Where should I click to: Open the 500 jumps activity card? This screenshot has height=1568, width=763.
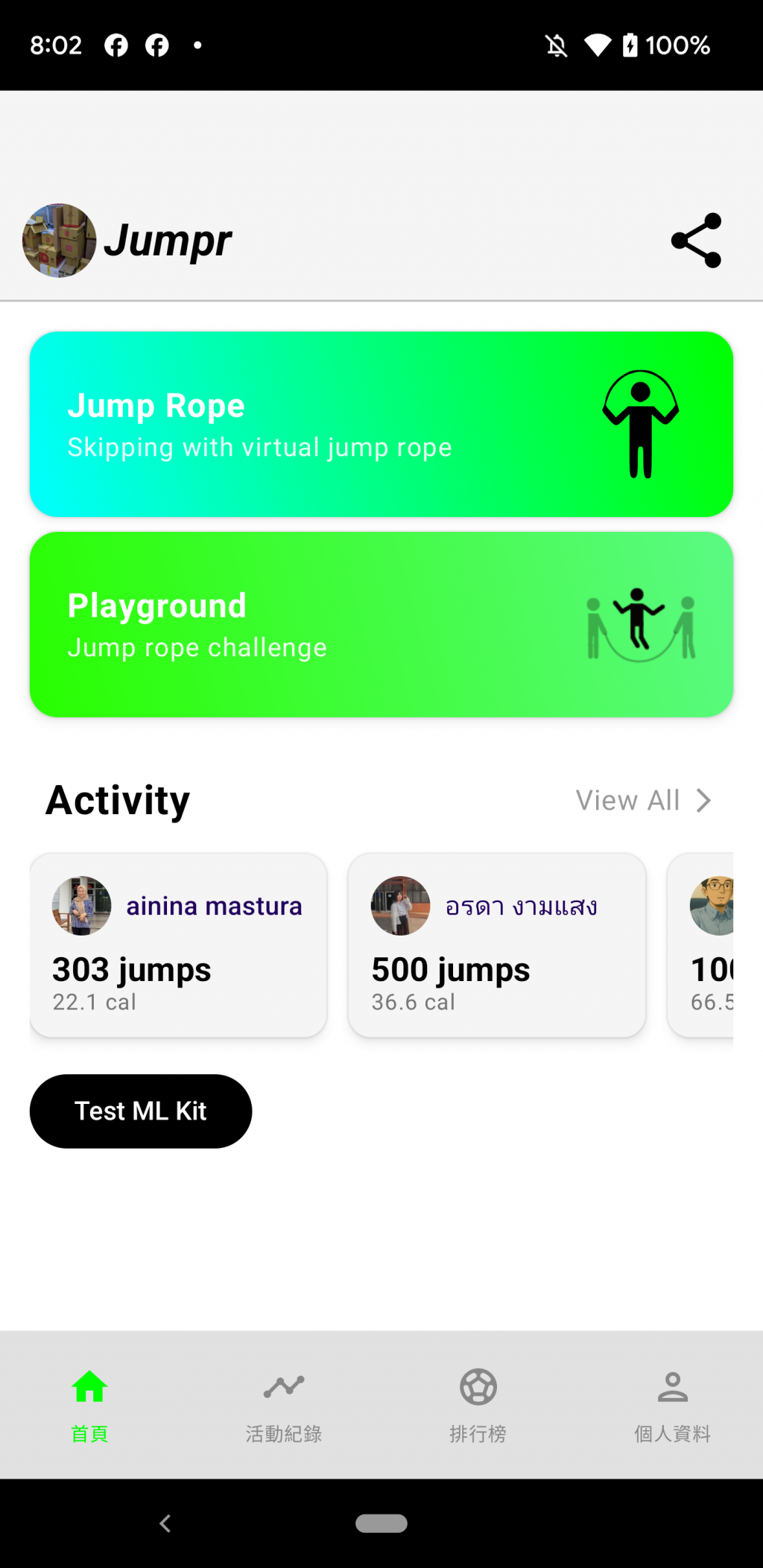(496, 945)
